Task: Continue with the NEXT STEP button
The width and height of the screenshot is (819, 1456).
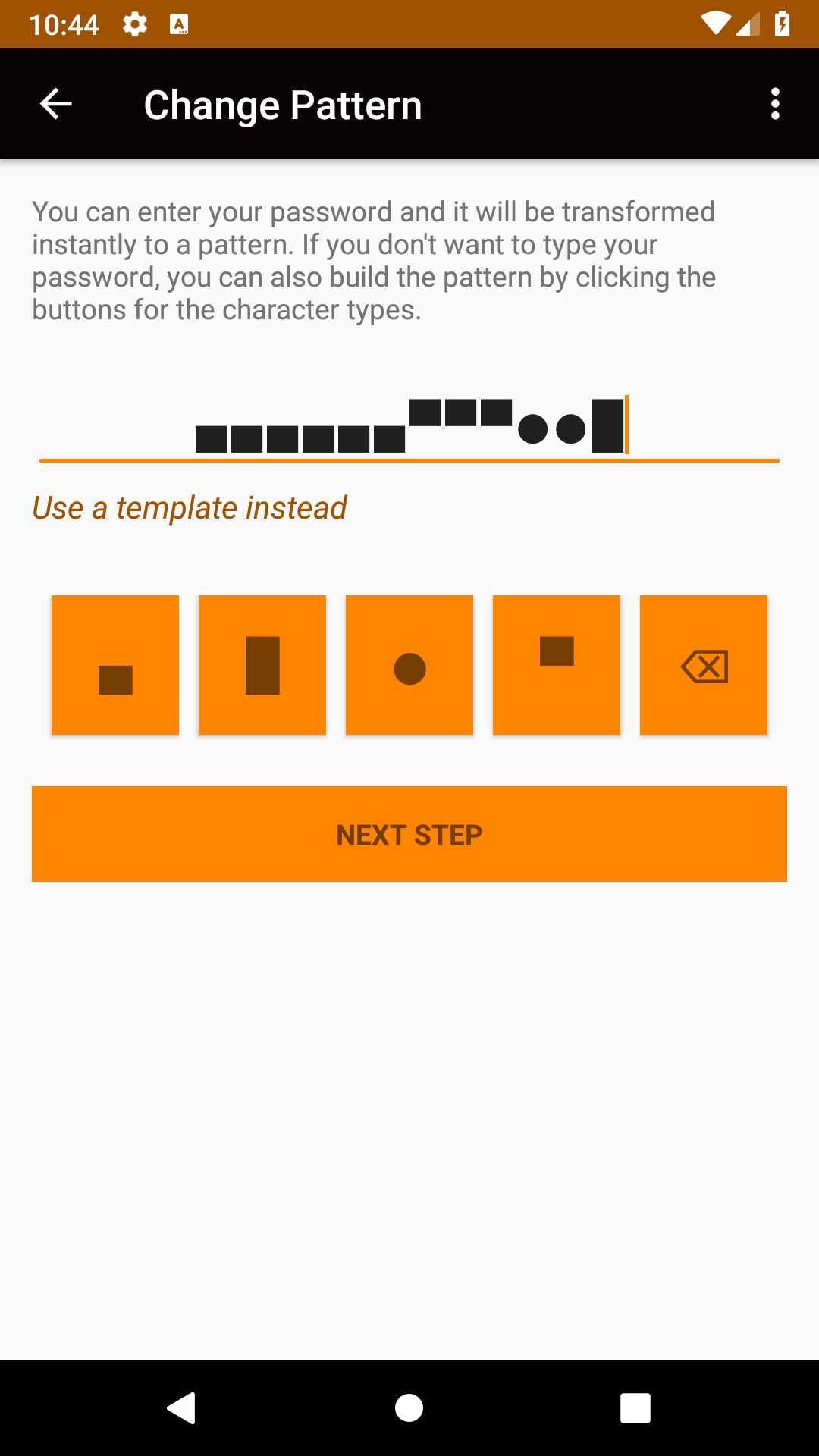Action: click(409, 834)
